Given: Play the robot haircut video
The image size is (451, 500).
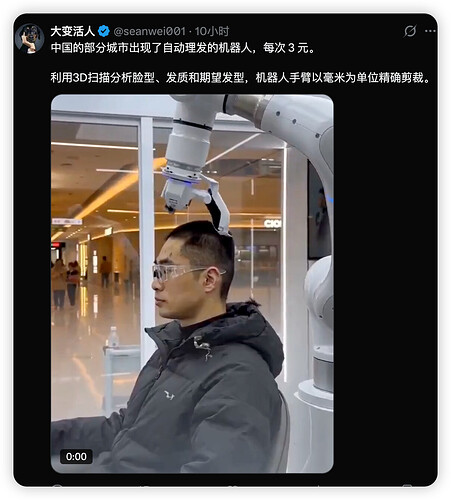Looking at the screenshot, I should 192,284.
